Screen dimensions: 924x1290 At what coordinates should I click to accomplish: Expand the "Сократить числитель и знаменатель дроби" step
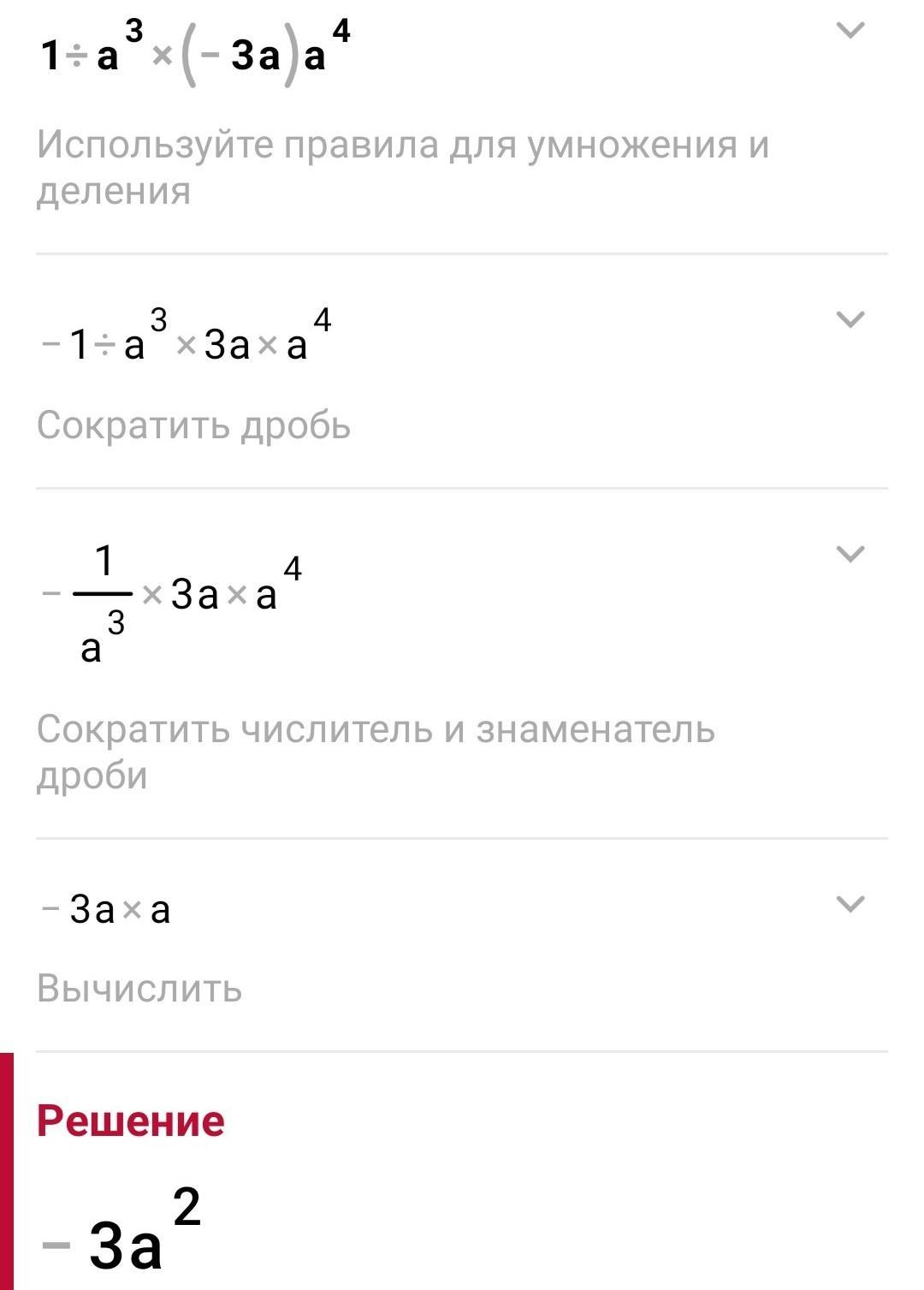click(x=850, y=554)
